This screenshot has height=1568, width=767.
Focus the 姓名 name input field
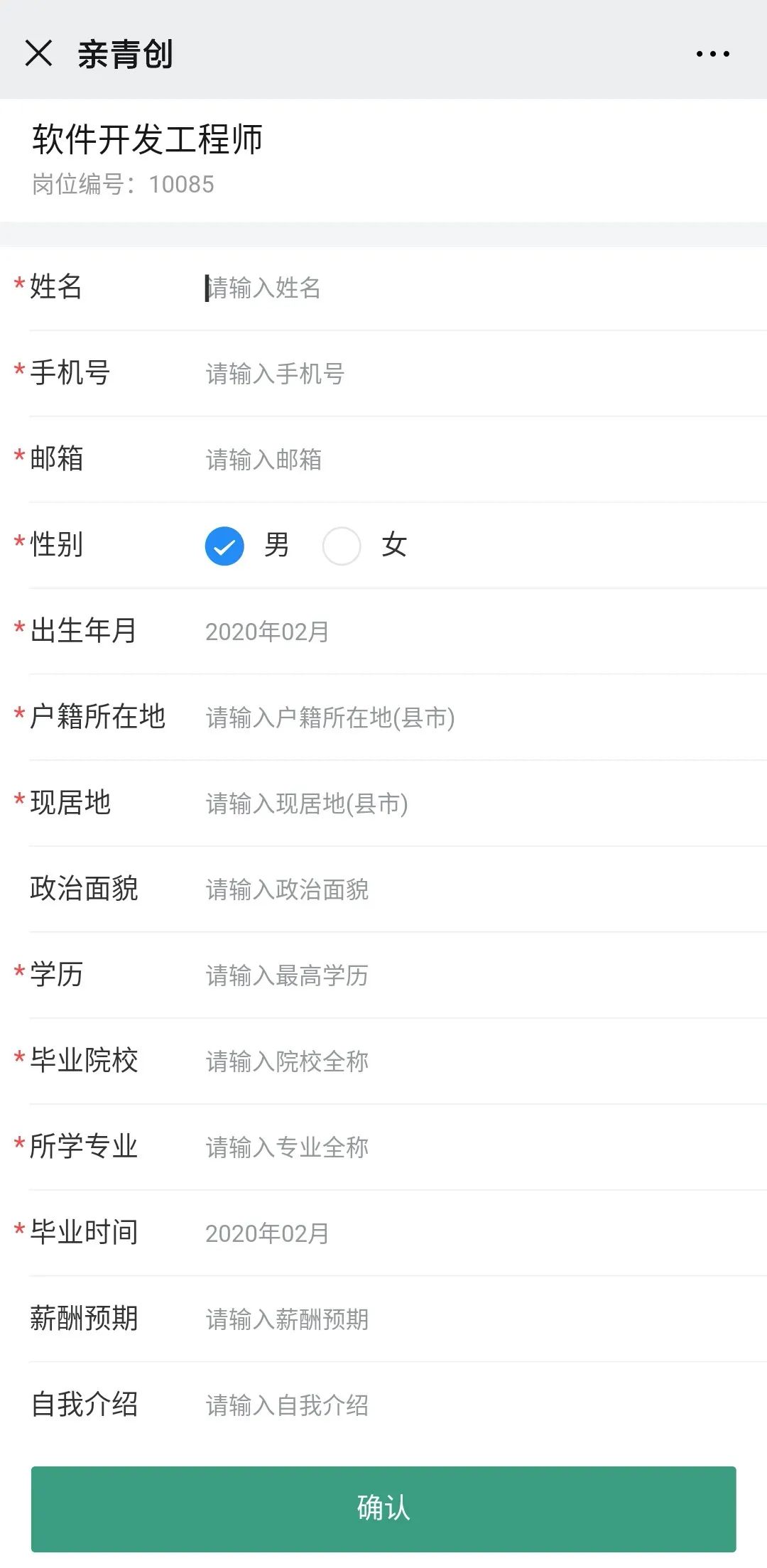(483, 288)
